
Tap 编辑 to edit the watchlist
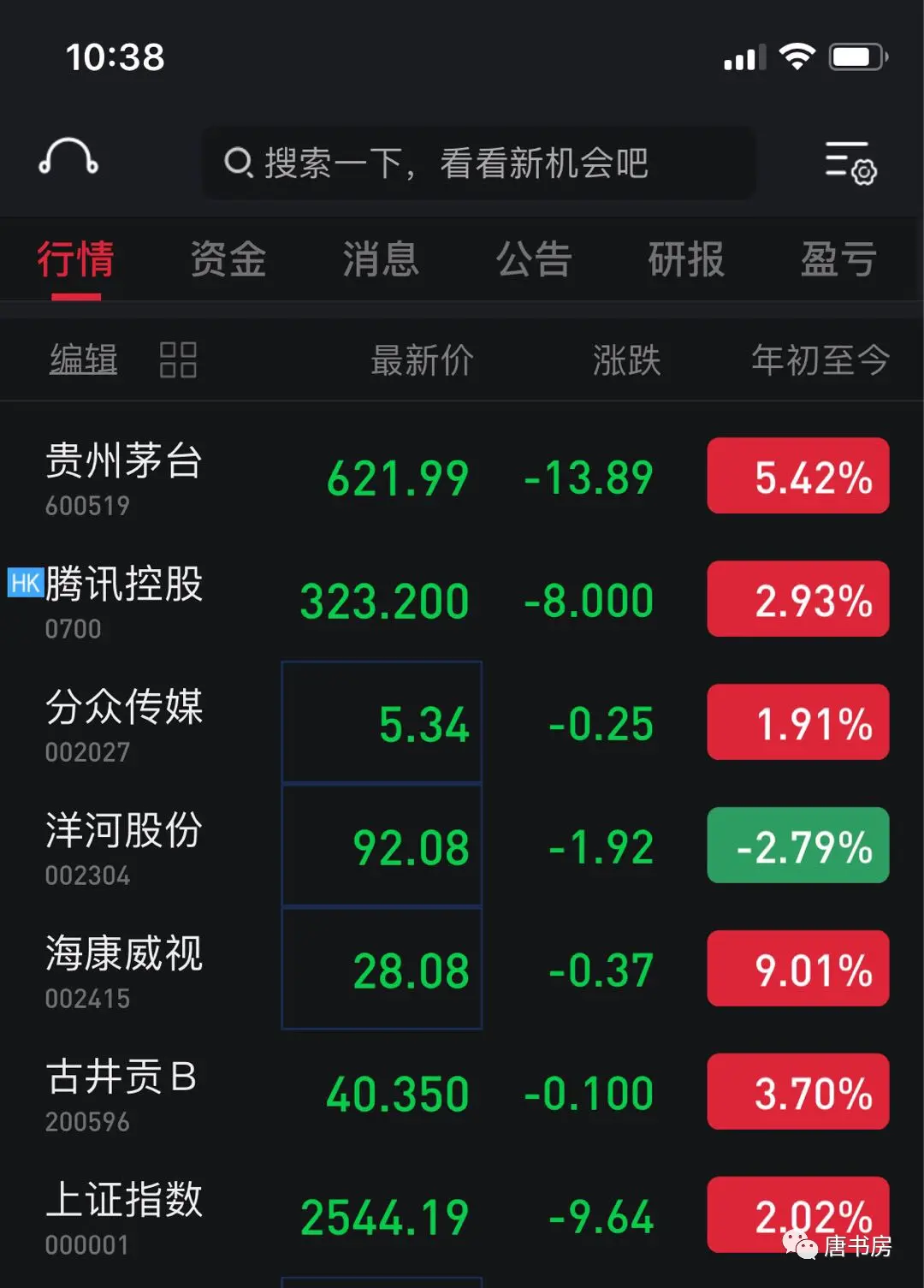(x=83, y=359)
